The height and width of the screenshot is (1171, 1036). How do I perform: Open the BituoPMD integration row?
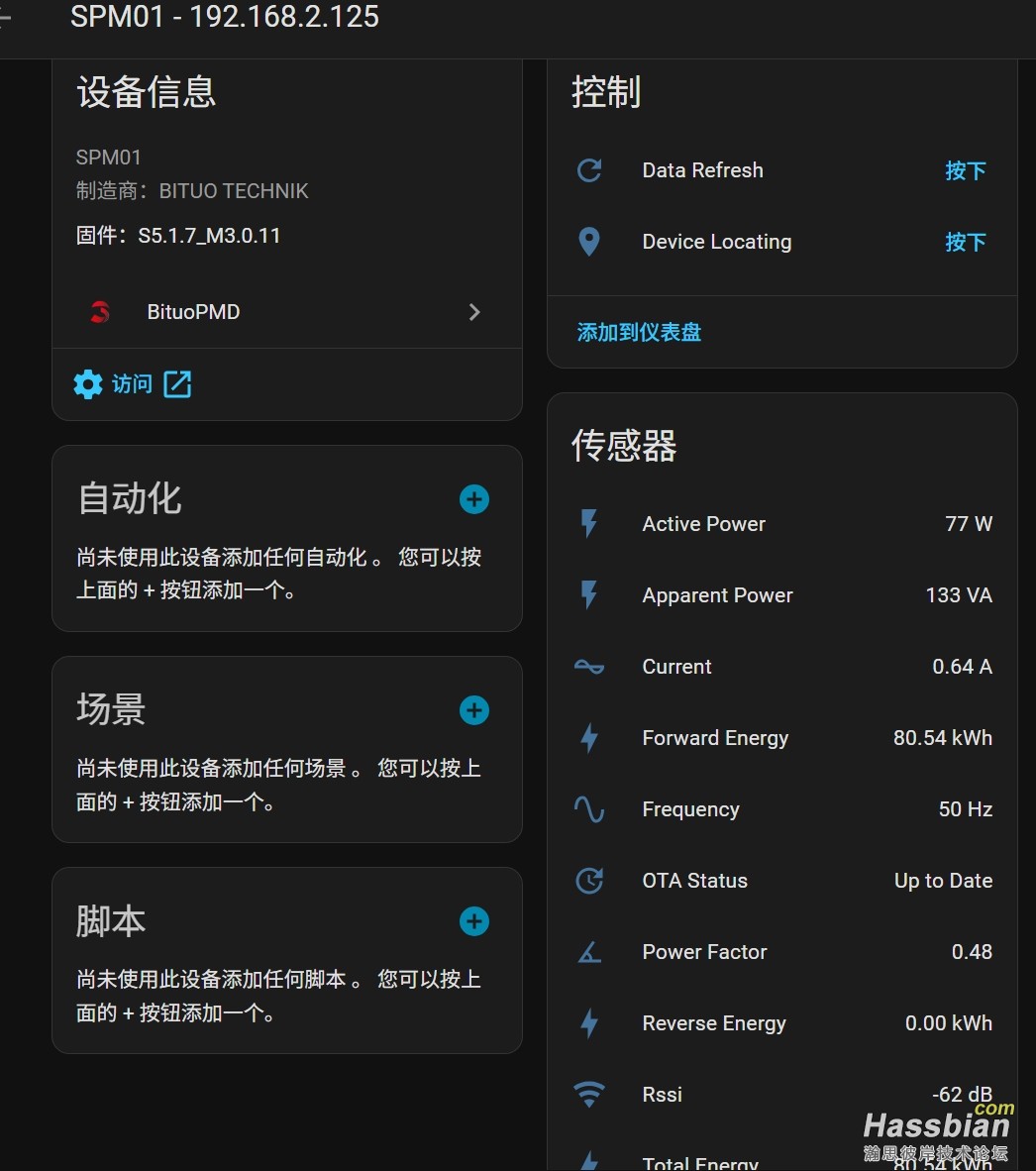[x=286, y=312]
